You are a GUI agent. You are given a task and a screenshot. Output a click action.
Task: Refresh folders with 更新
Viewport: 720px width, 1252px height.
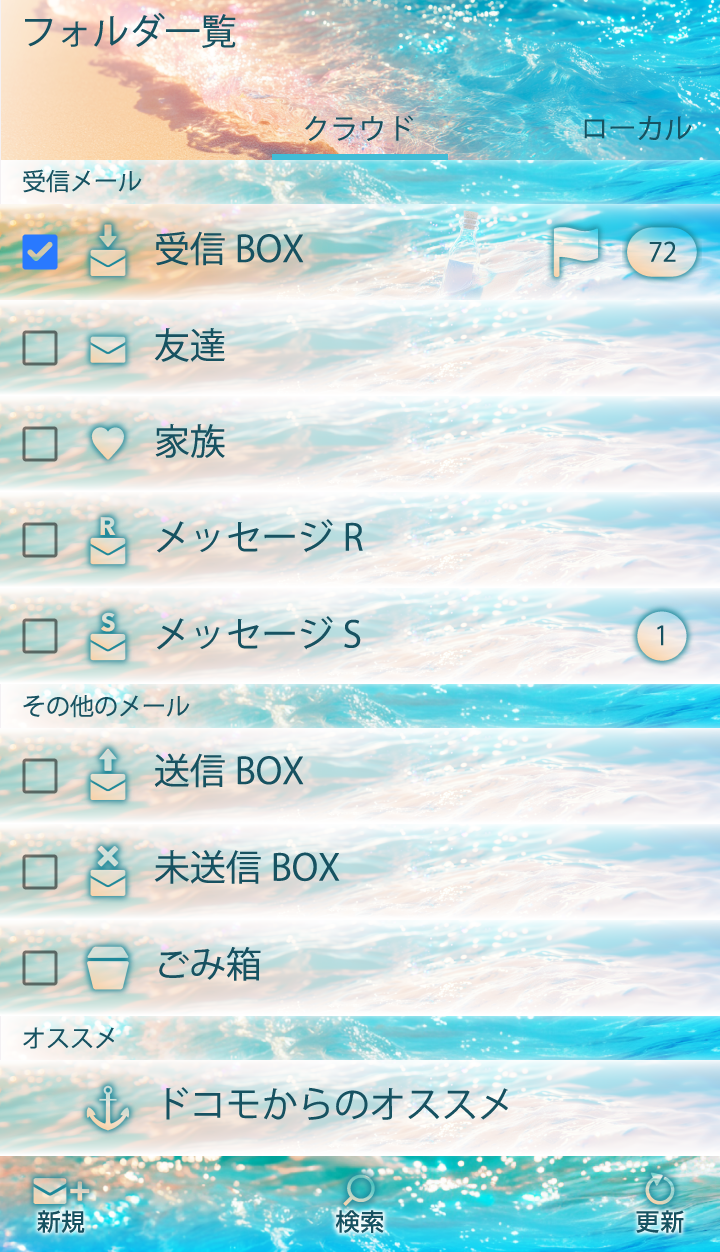point(659,1205)
